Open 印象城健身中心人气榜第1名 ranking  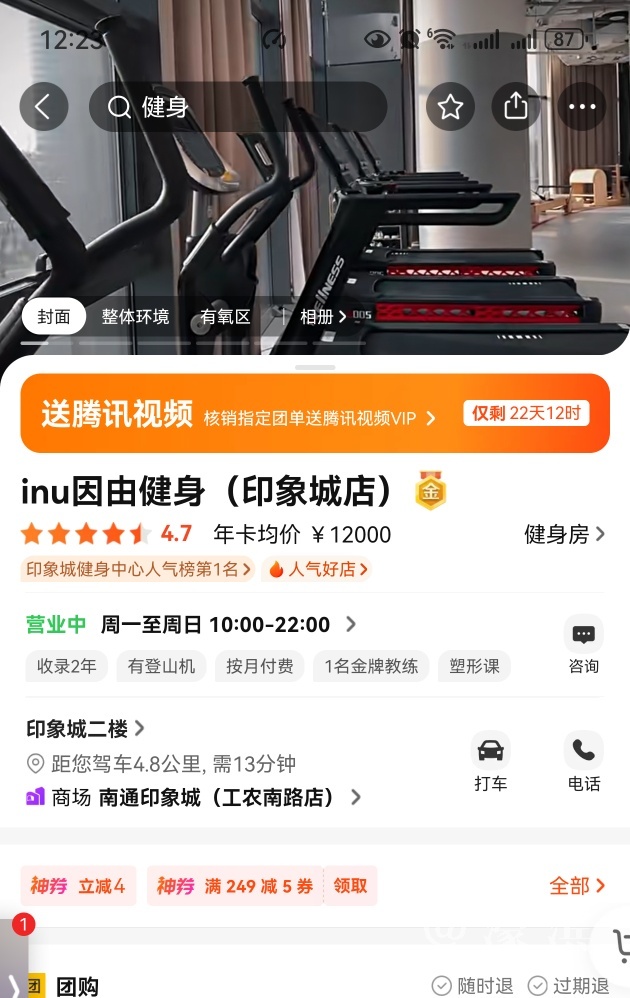click(137, 569)
